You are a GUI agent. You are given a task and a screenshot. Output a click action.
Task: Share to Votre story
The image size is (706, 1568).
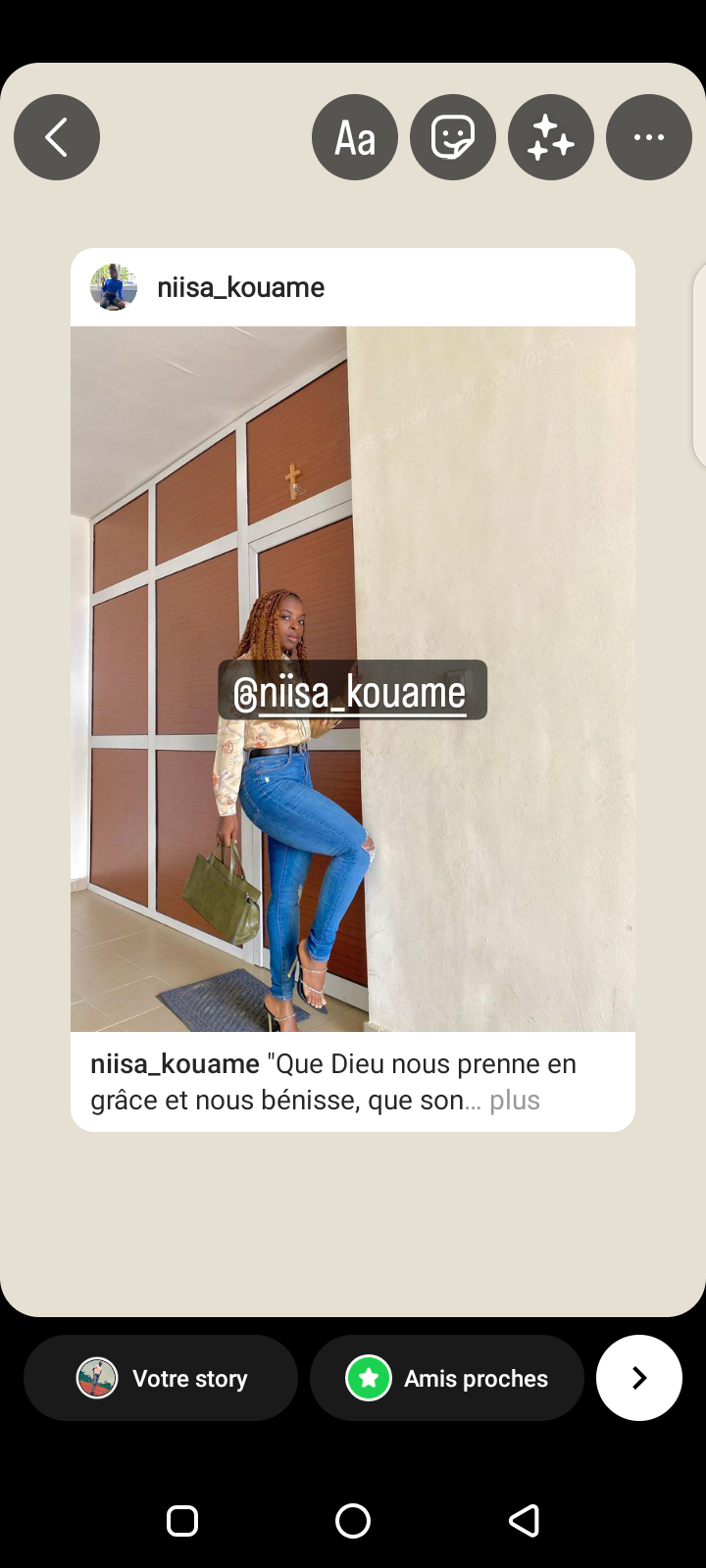pos(161,1378)
